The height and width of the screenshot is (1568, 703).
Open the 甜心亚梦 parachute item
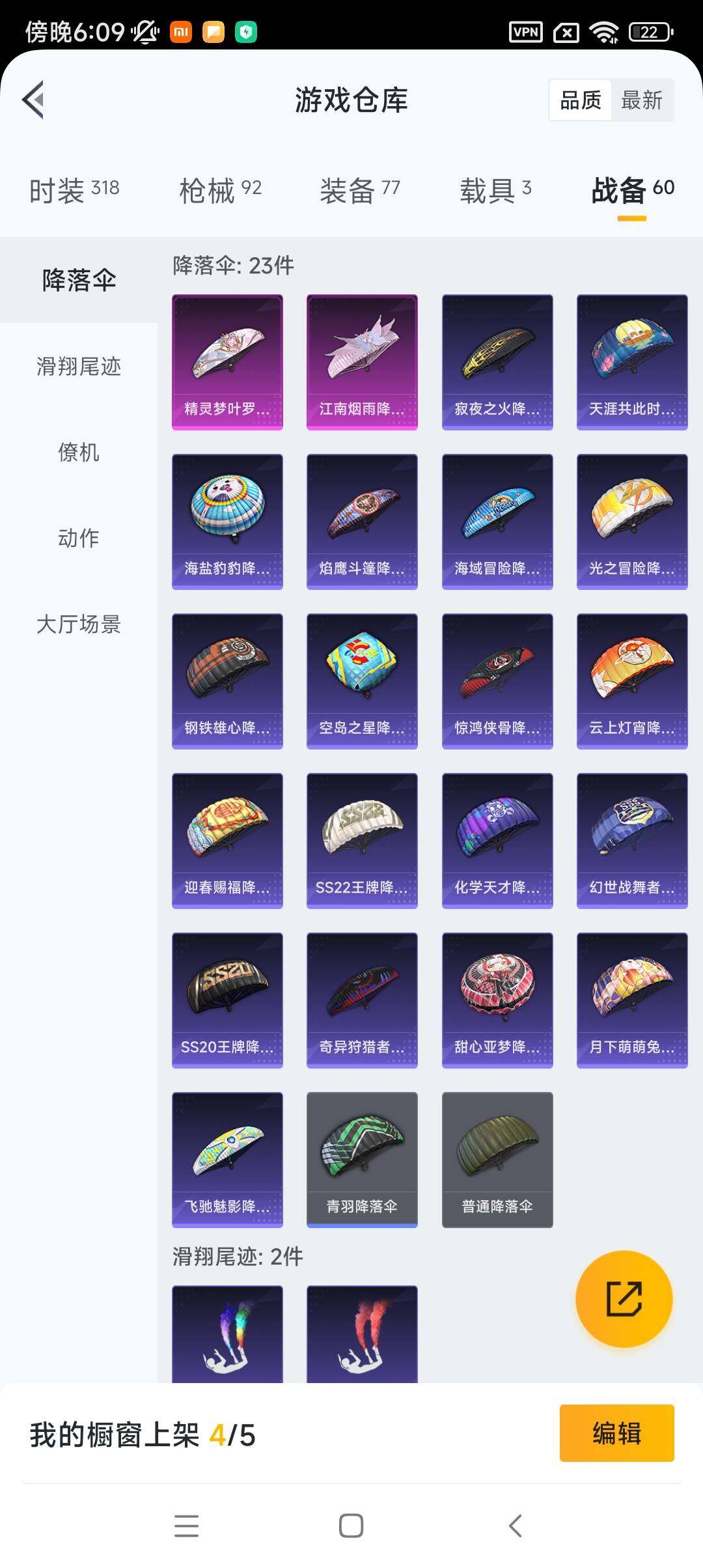(x=497, y=1000)
